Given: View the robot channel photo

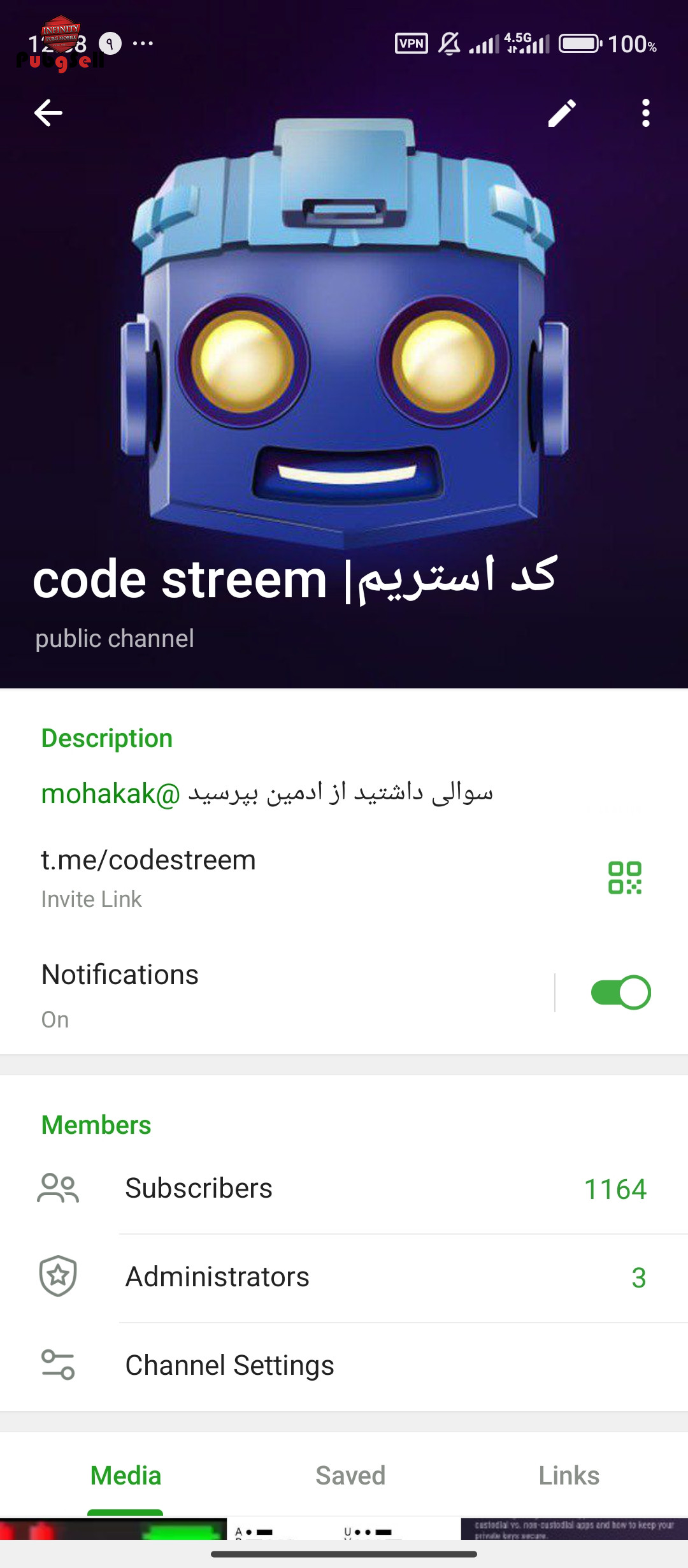Looking at the screenshot, I should [344, 331].
